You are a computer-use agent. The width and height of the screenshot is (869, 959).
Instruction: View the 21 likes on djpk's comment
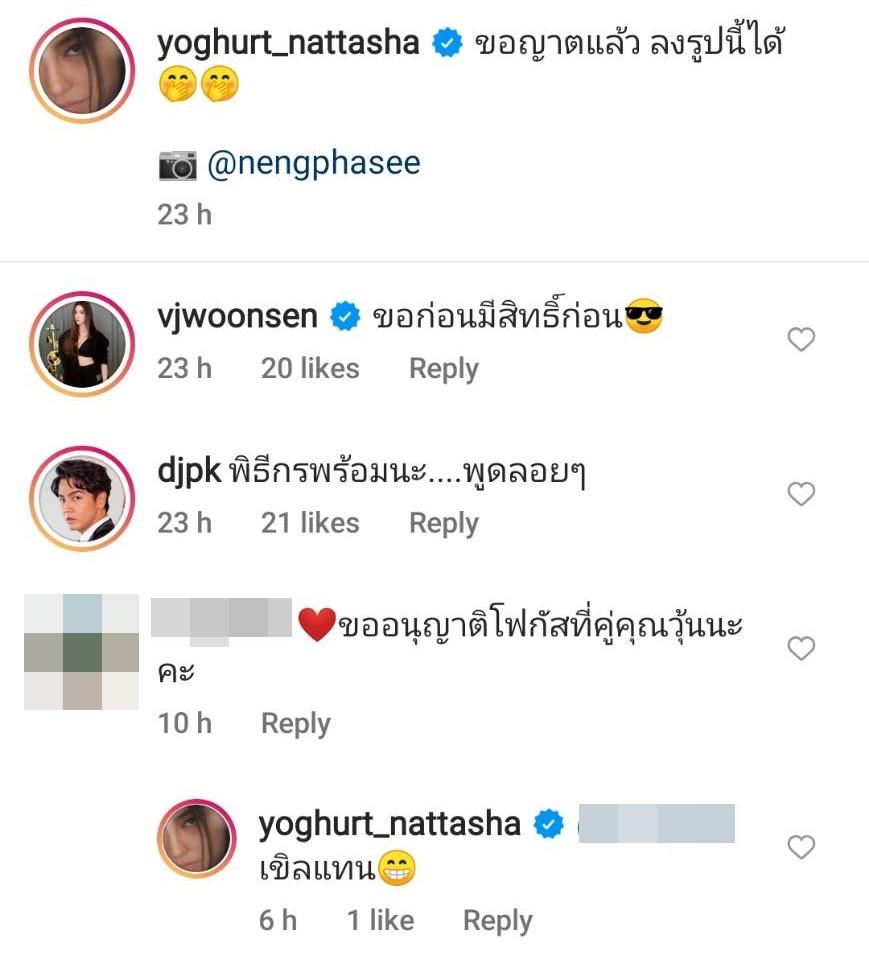point(309,523)
